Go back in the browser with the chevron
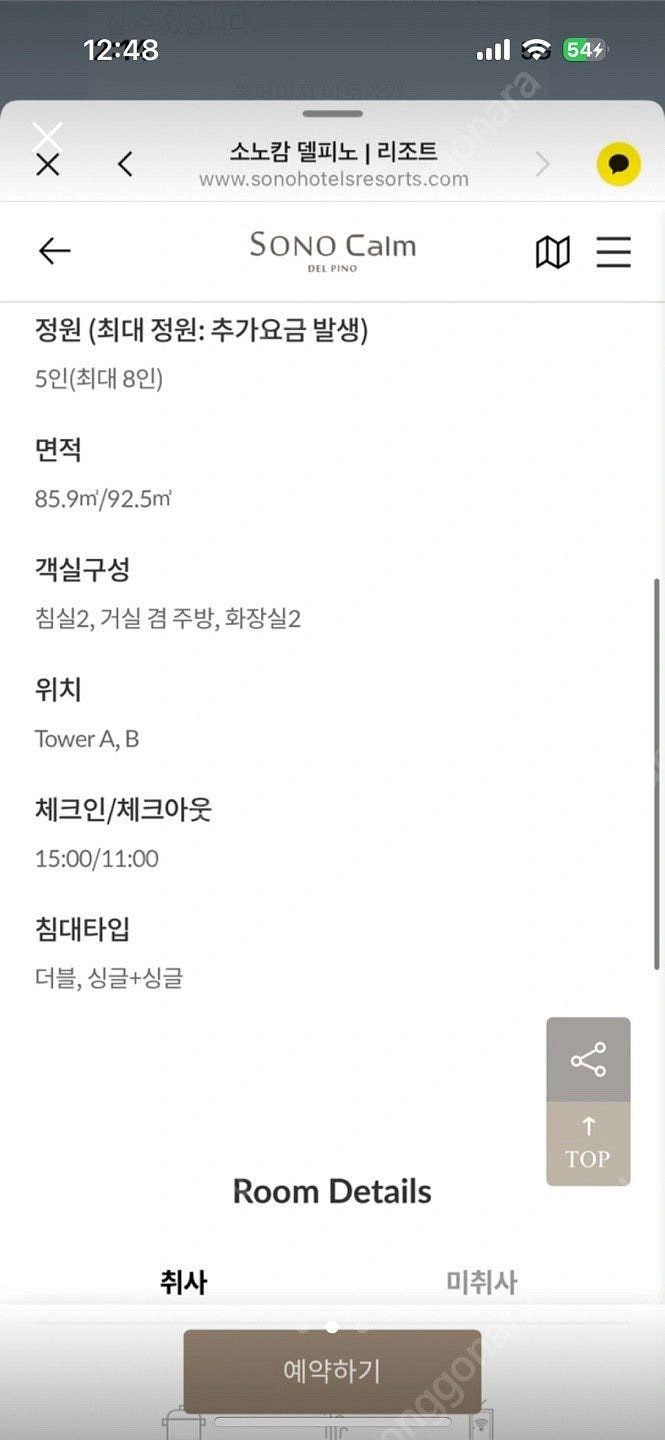 click(x=125, y=164)
